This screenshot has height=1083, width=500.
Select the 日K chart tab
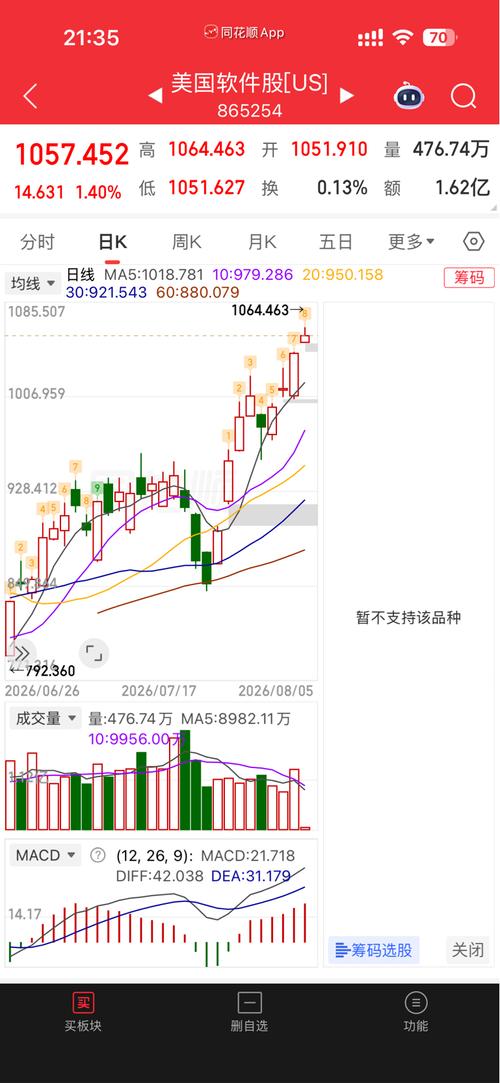coord(113,242)
